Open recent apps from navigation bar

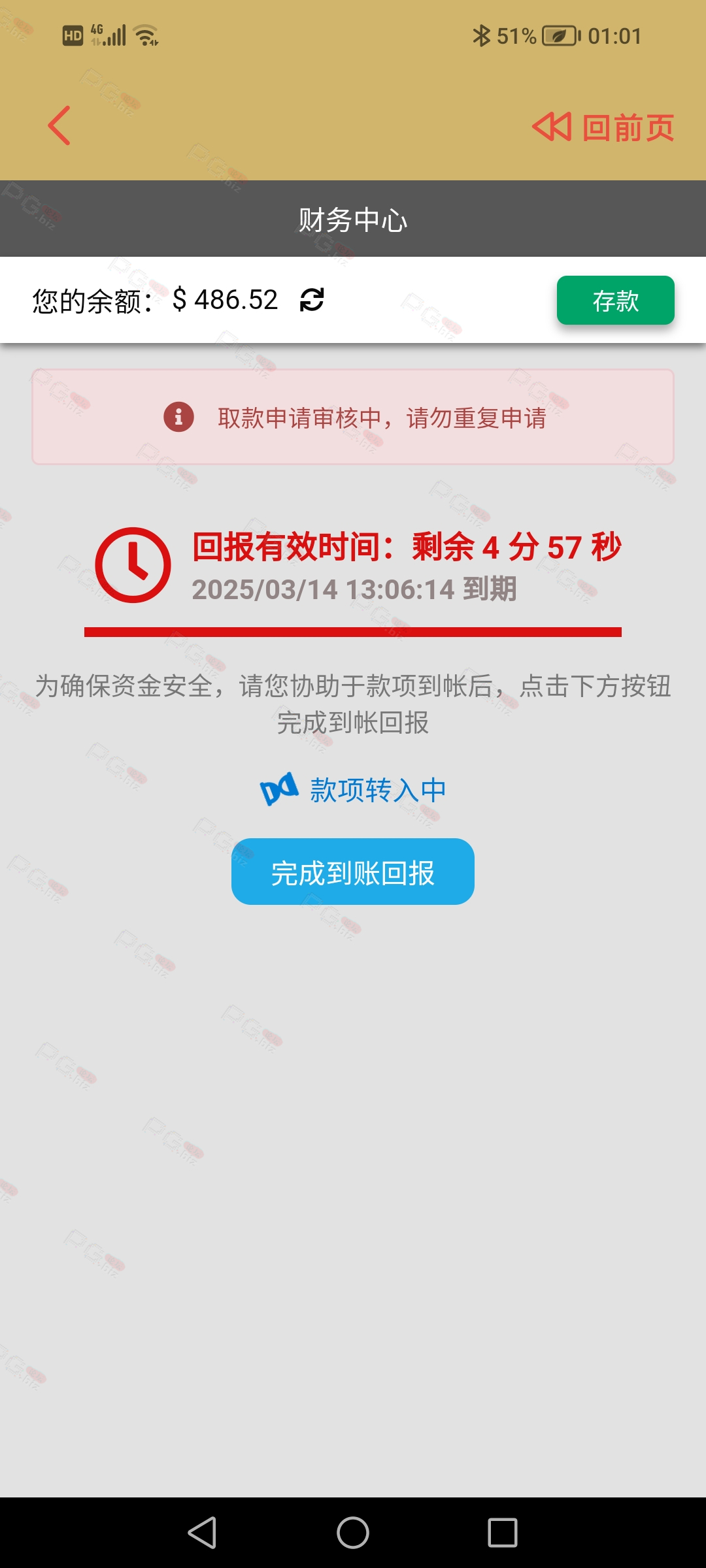tap(502, 1532)
